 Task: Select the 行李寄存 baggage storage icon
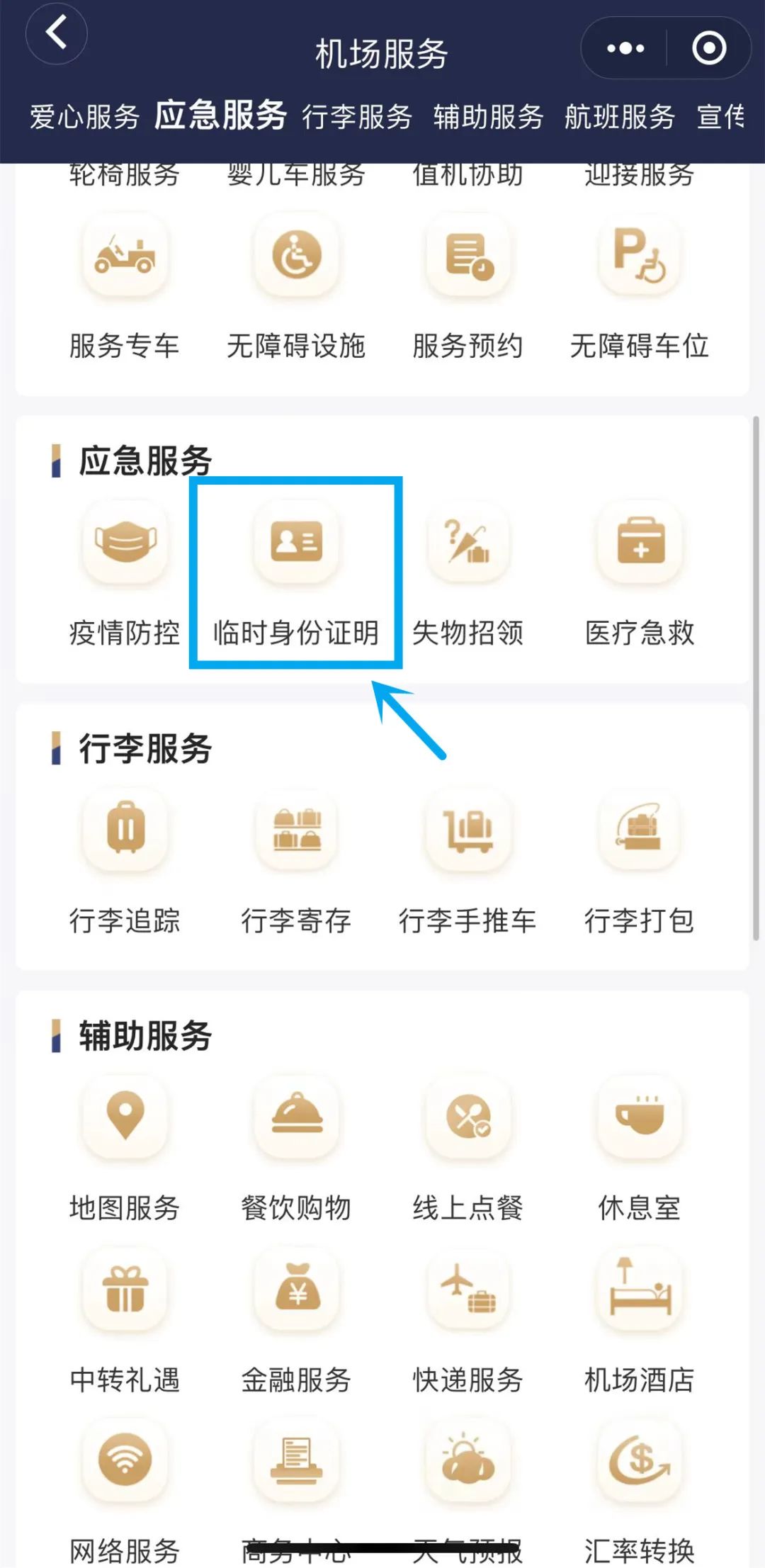click(x=296, y=833)
